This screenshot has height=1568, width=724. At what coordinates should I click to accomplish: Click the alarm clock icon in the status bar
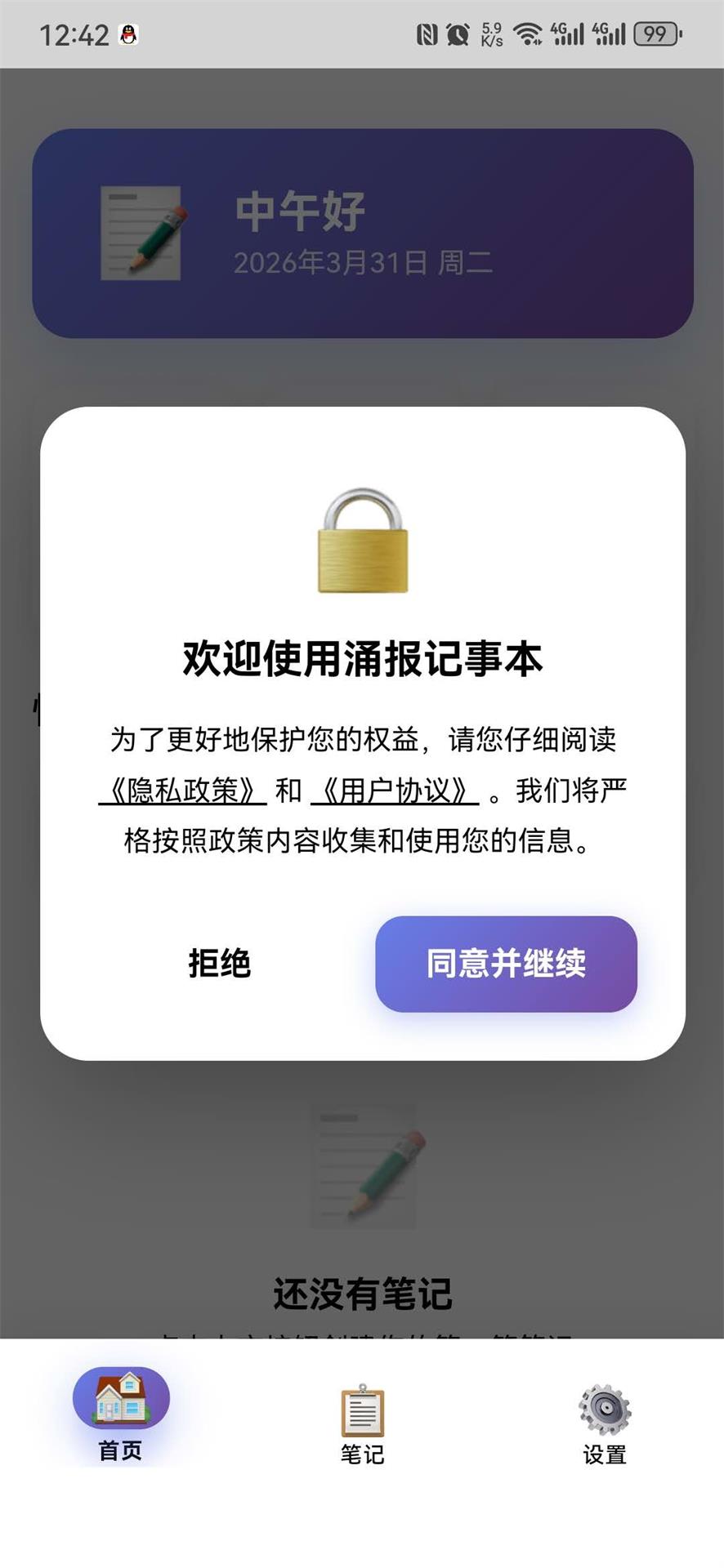pos(457,34)
